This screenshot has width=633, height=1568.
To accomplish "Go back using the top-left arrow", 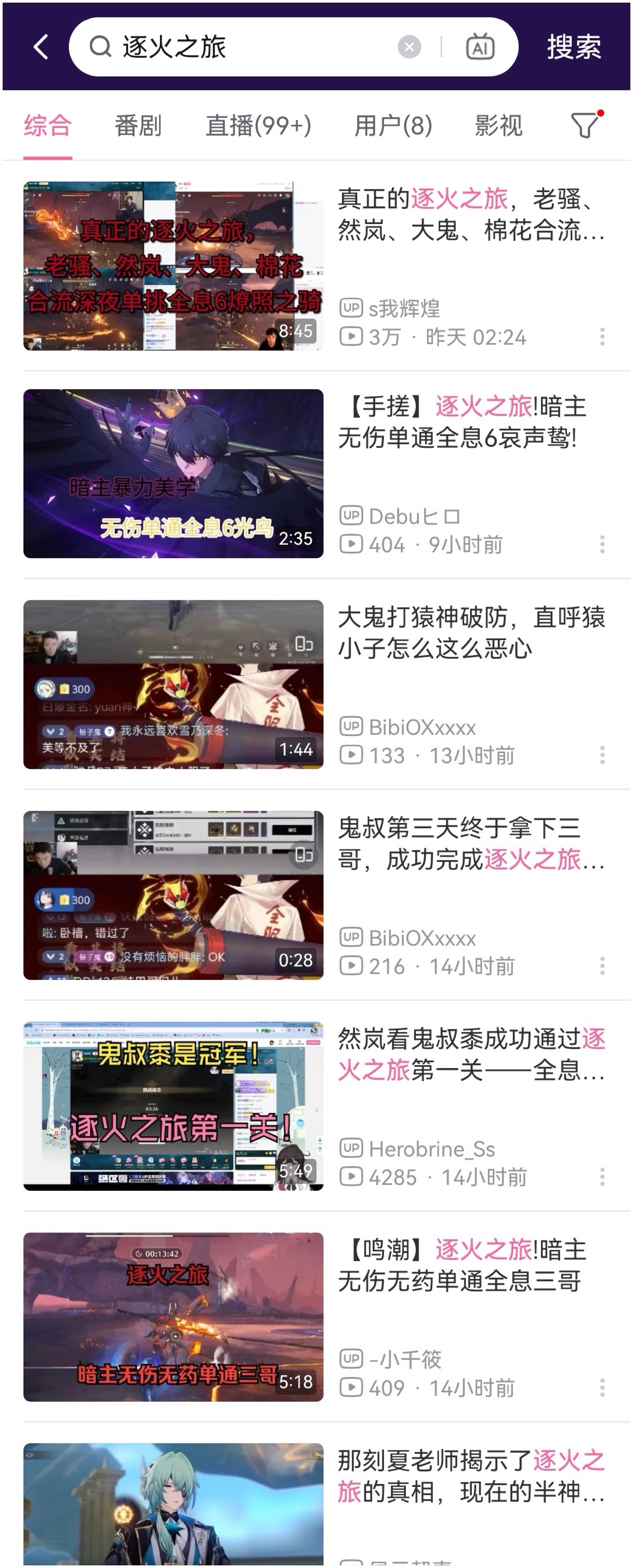I will (41, 47).
